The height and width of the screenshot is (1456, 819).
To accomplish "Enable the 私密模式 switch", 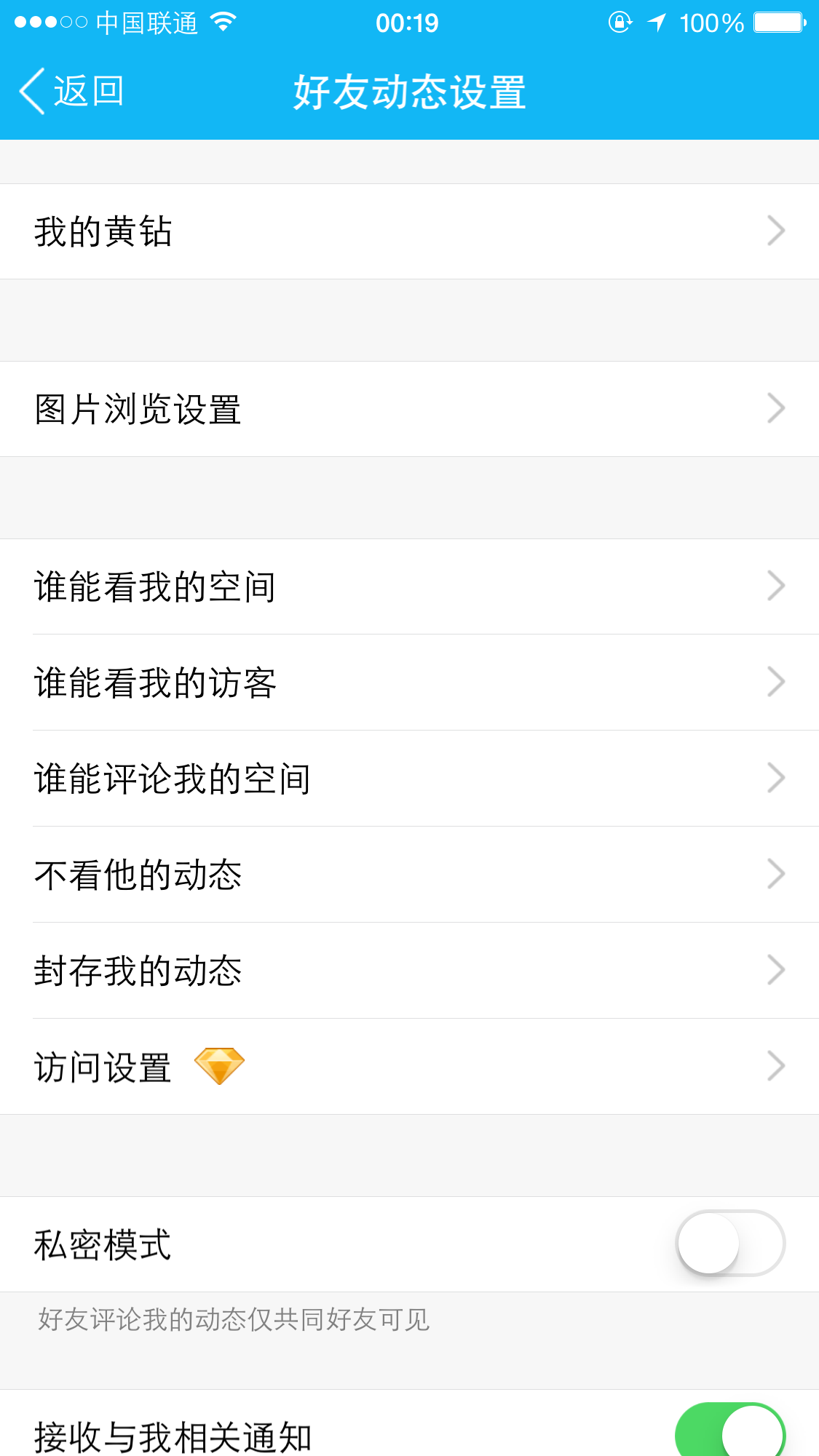I will (730, 1244).
